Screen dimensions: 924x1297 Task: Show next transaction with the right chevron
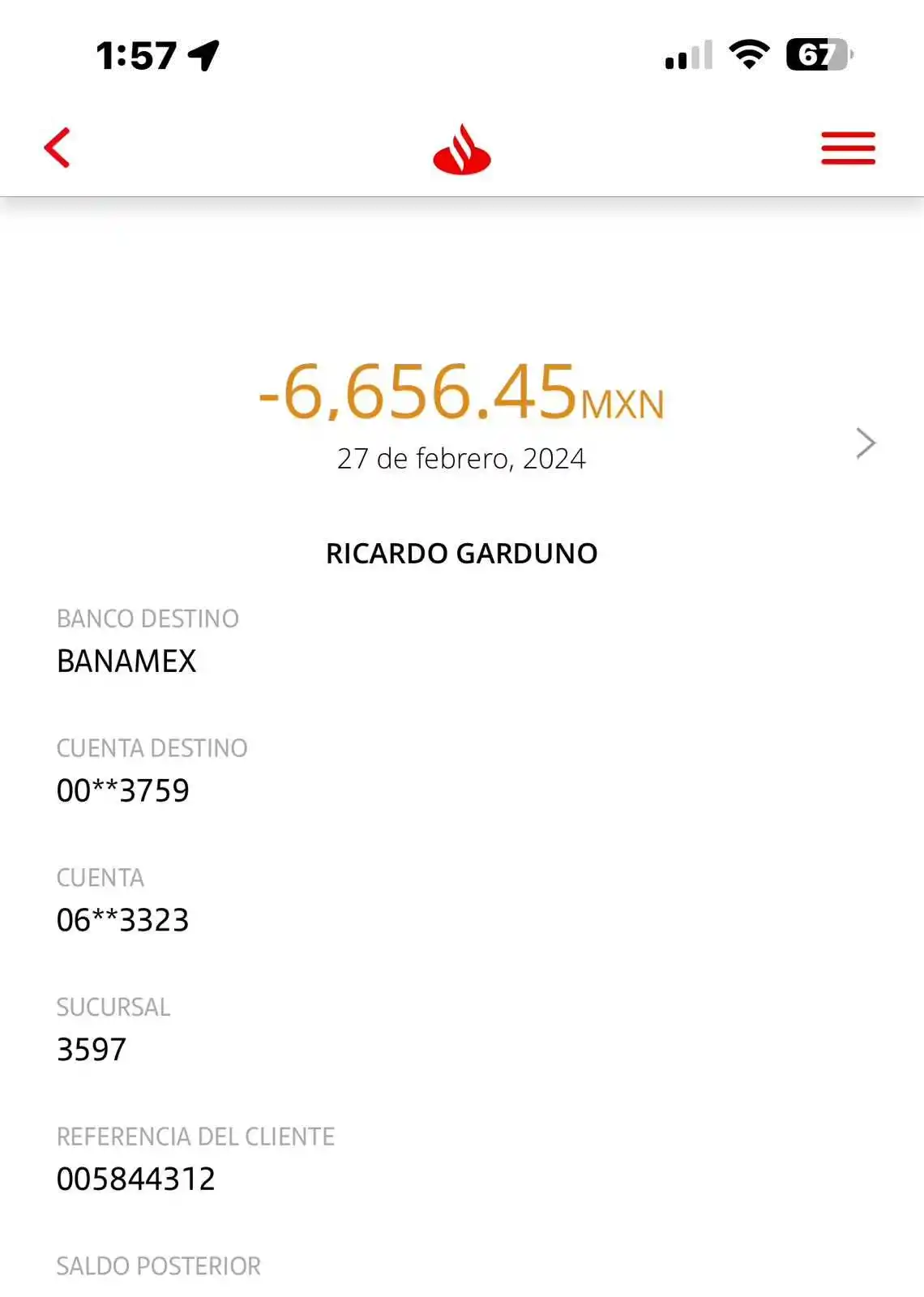(866, 443)
